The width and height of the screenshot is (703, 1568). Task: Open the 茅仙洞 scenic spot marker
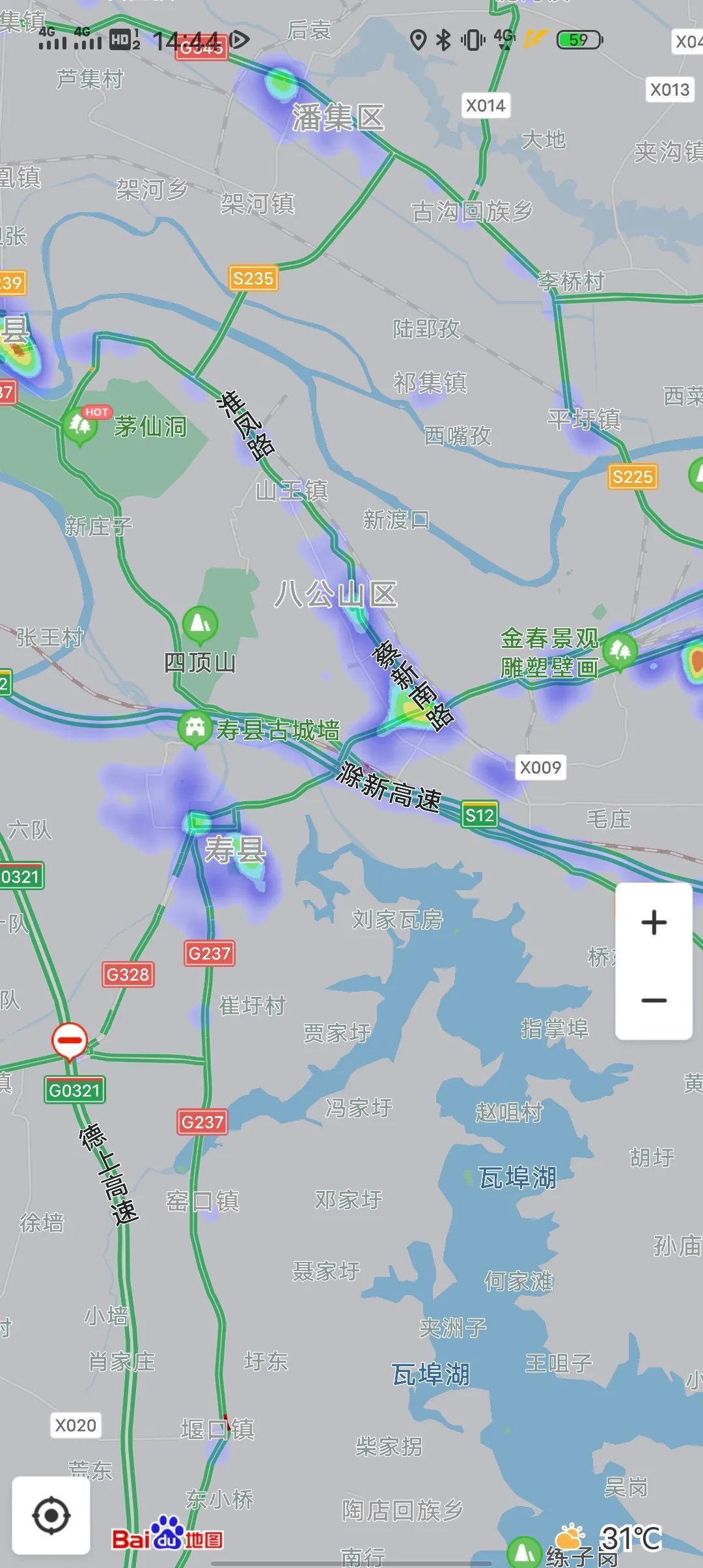[80, 425]
